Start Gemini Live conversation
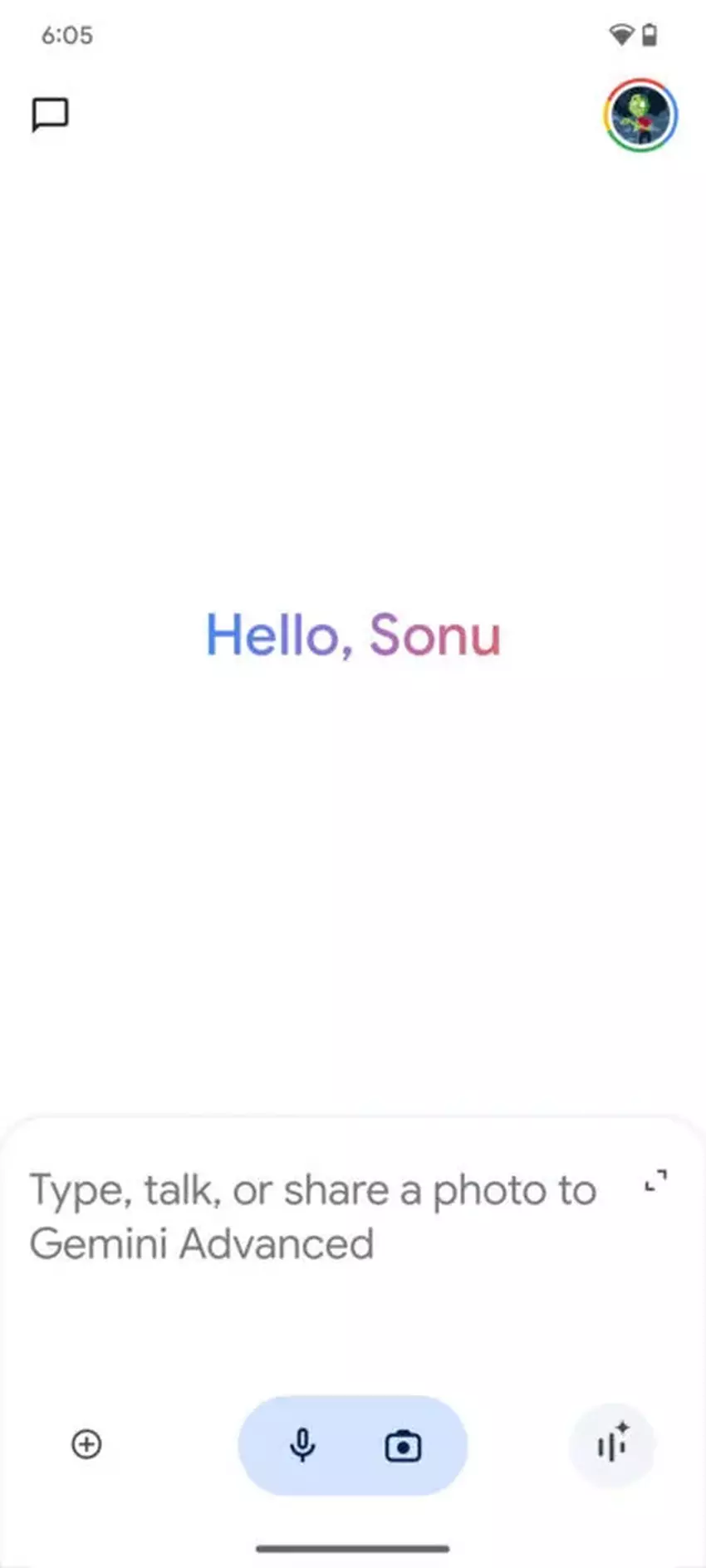Image resolution: width=706 pixels, height=1568 pixels. pos(613,1444)
